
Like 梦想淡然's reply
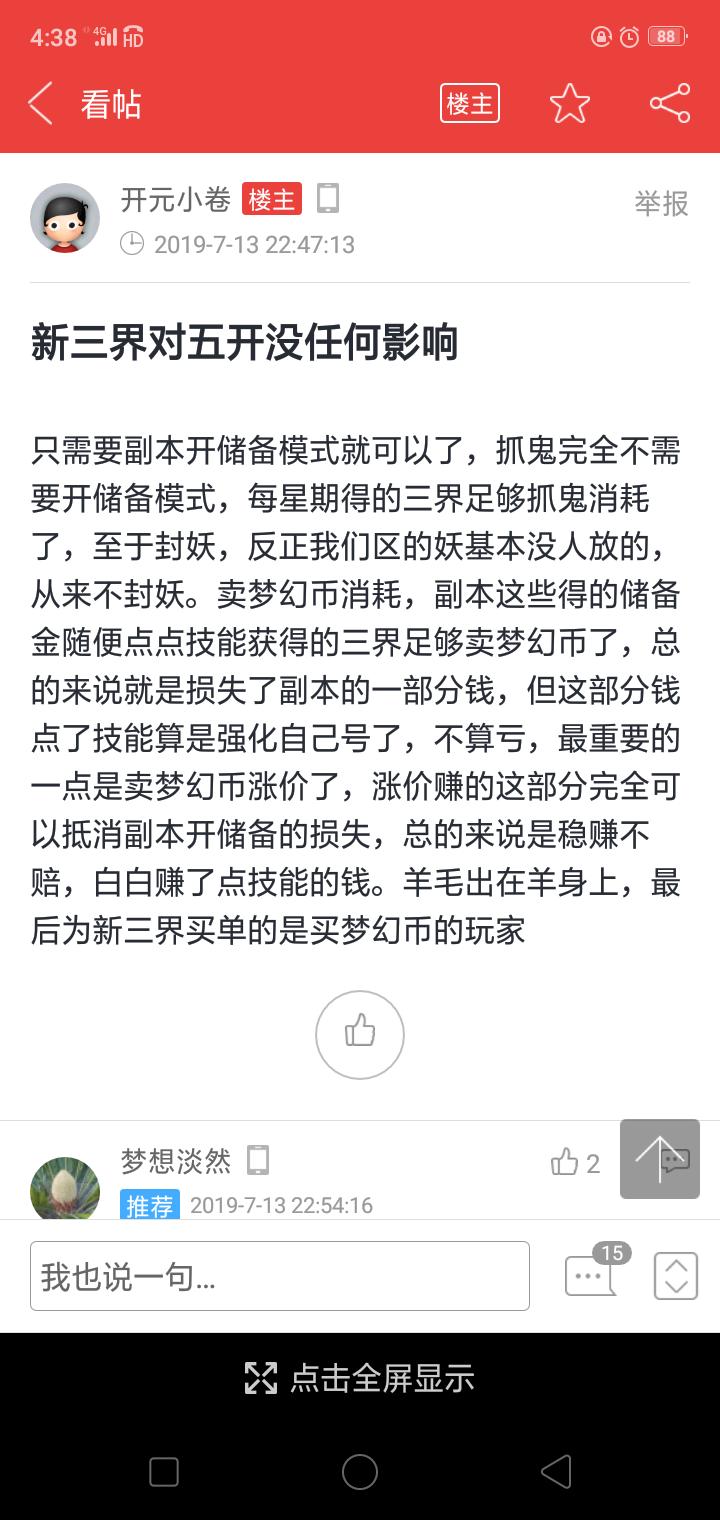[575, 1162]
